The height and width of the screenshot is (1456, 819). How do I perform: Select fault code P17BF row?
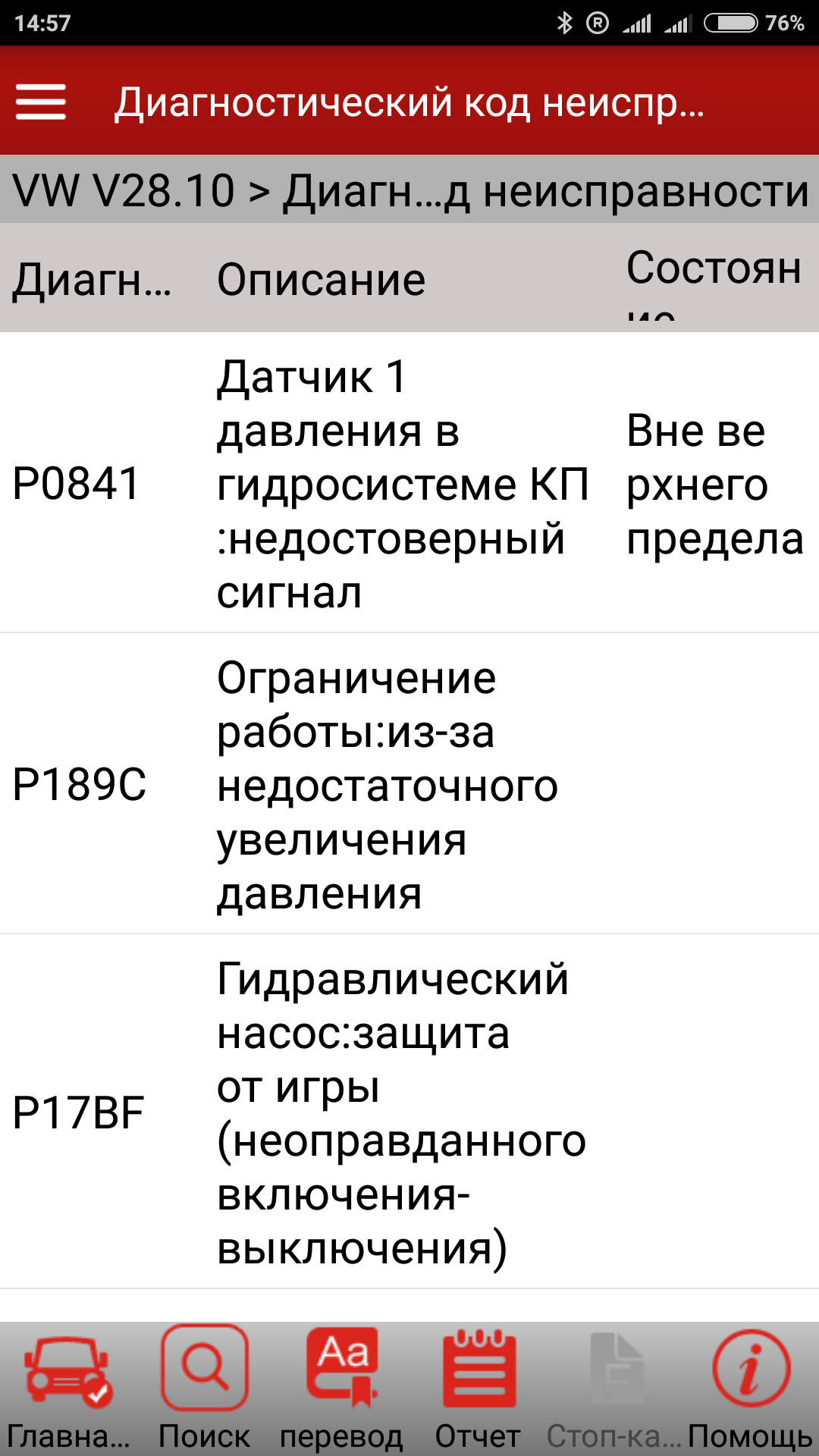(409, 1112)
